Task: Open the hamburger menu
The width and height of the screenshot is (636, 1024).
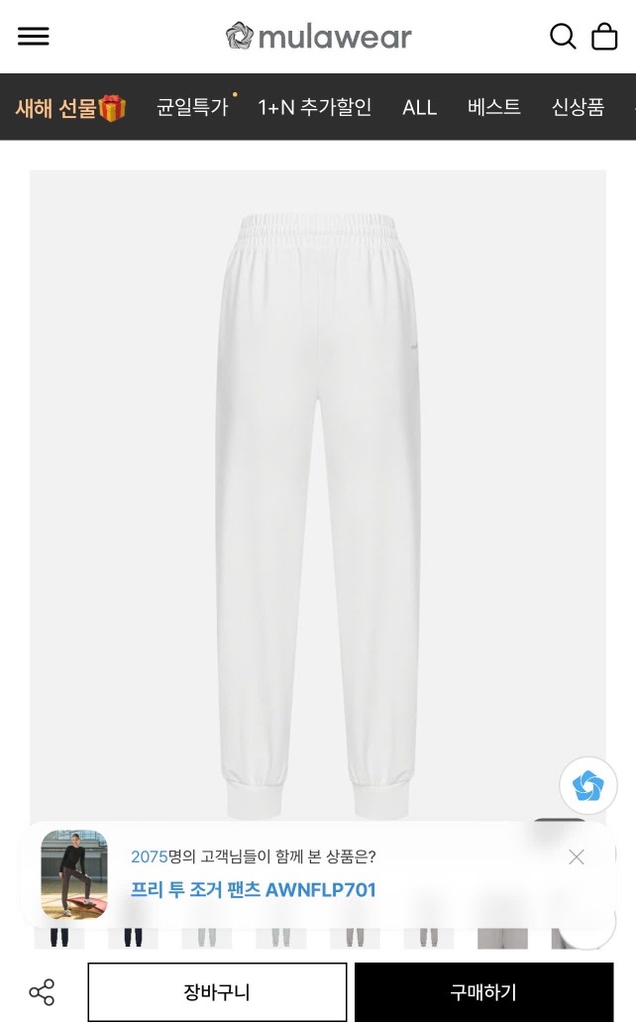Action: pos(33,36)
